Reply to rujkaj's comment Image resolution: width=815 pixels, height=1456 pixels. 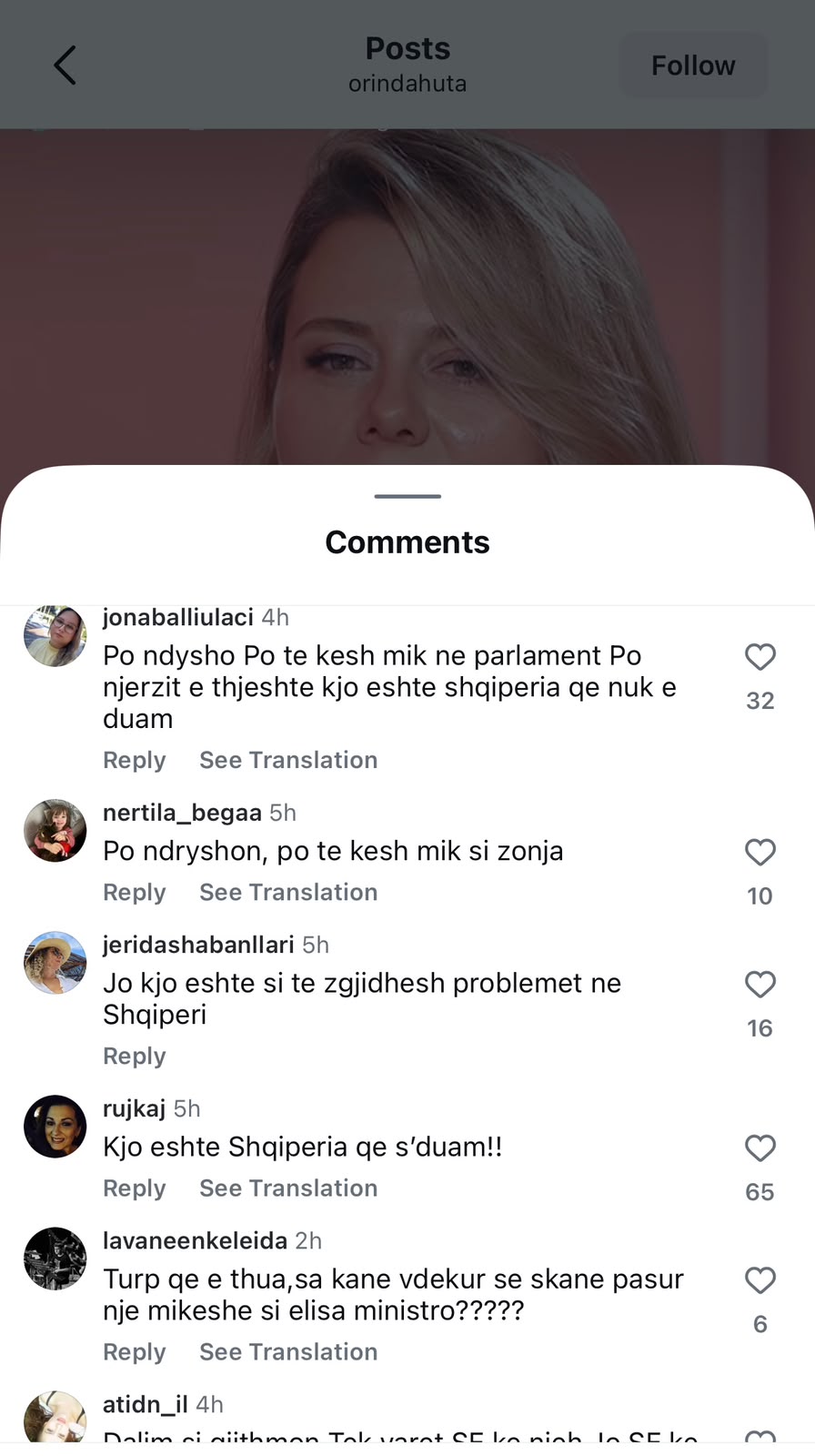[135, 1188]
